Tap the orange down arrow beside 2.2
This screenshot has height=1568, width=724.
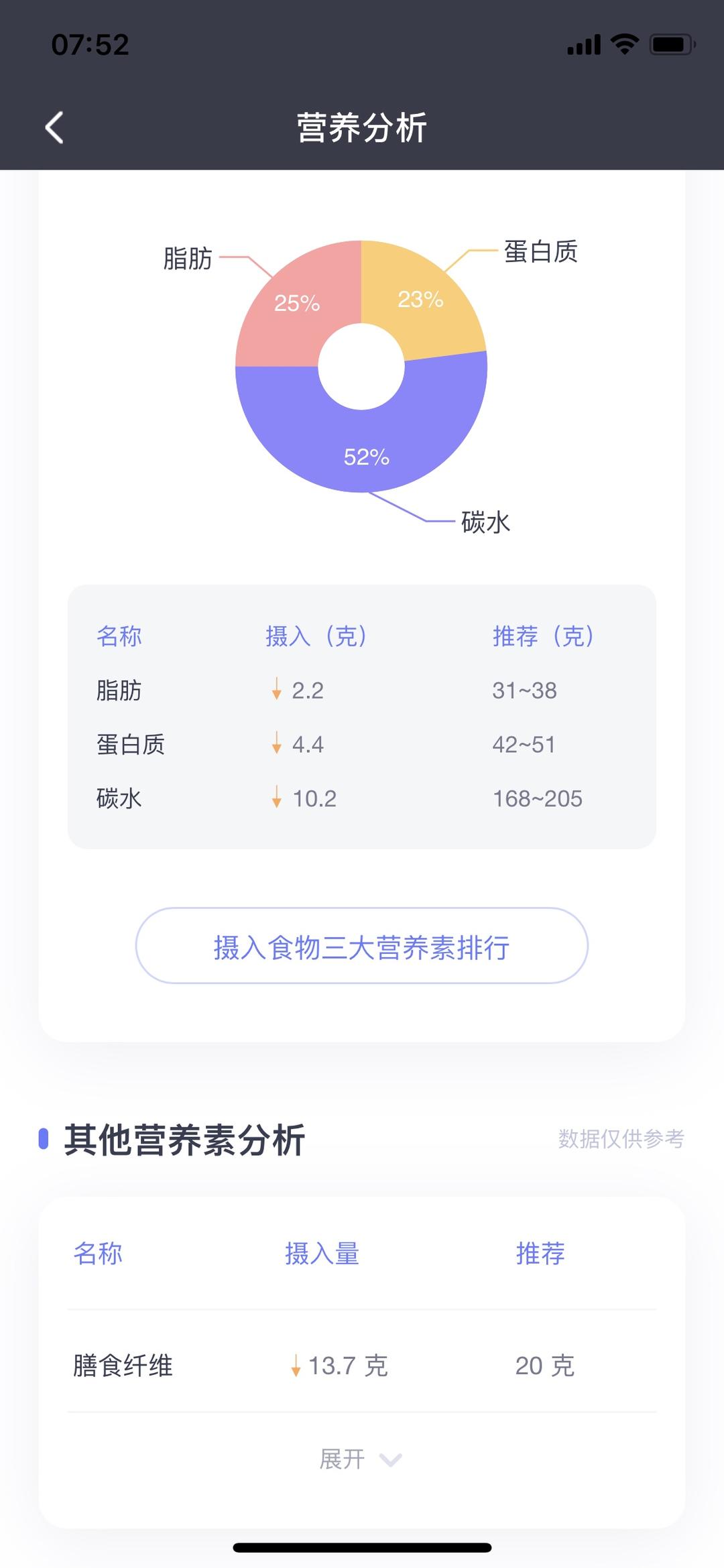(x=276, y=690)
